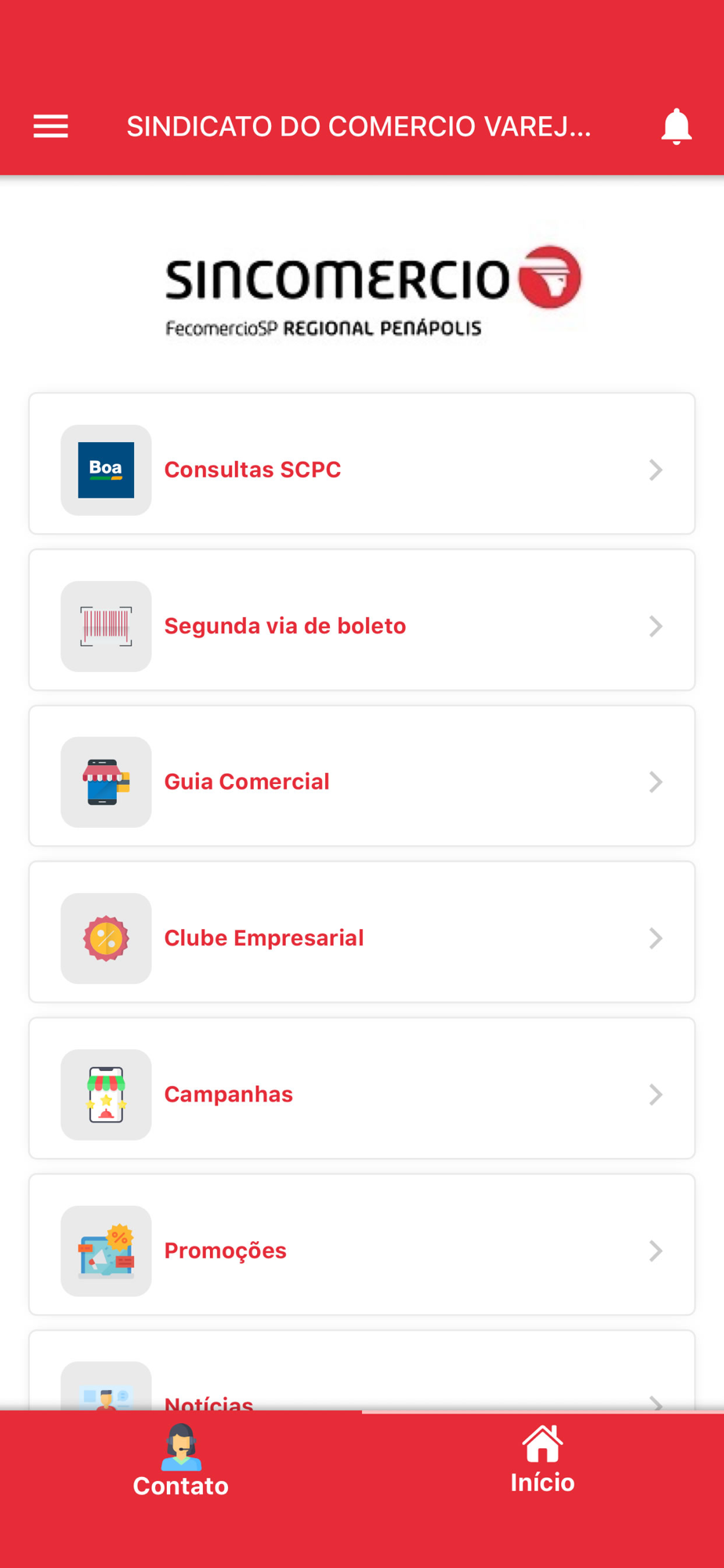Switch to the Contato tab
This screenshot has height=1568, width=724.
181,1463
